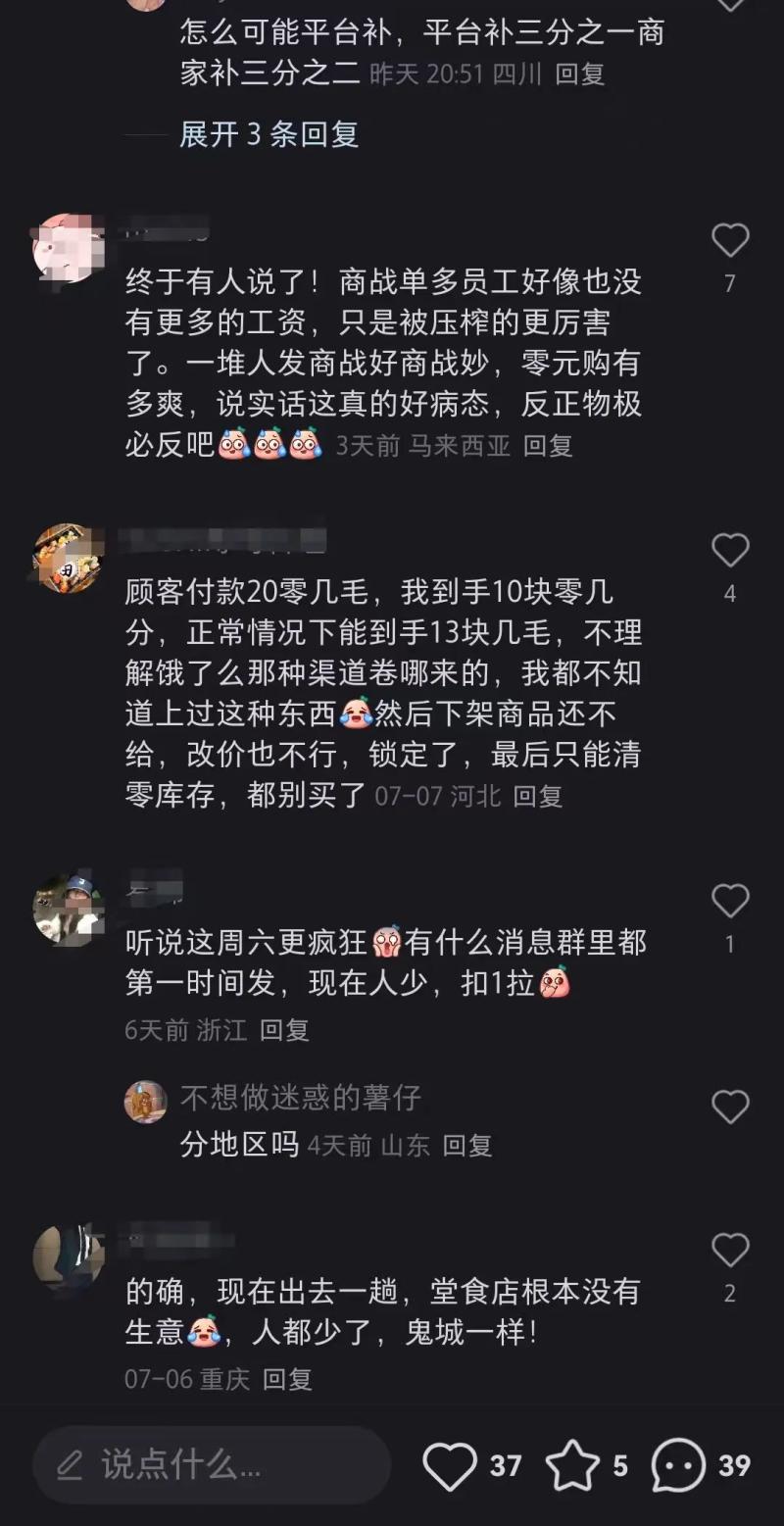
Task: Reply to the 07-07 河北 comment
Action: (537, 795)
